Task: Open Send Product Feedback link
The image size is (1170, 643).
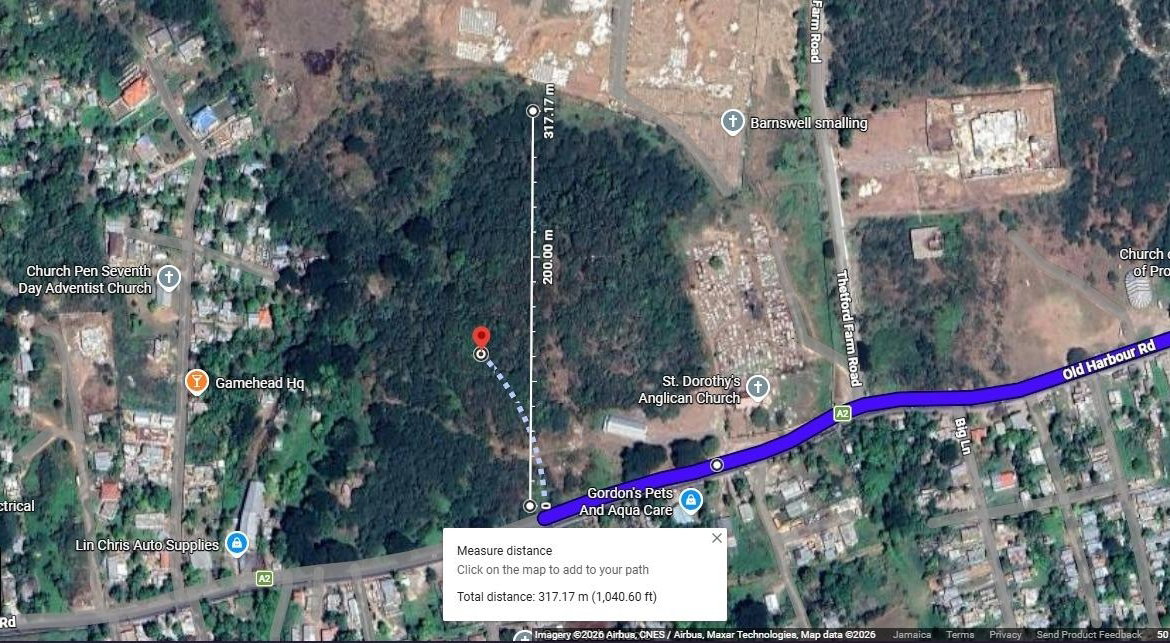Action: click(1089, 635)
